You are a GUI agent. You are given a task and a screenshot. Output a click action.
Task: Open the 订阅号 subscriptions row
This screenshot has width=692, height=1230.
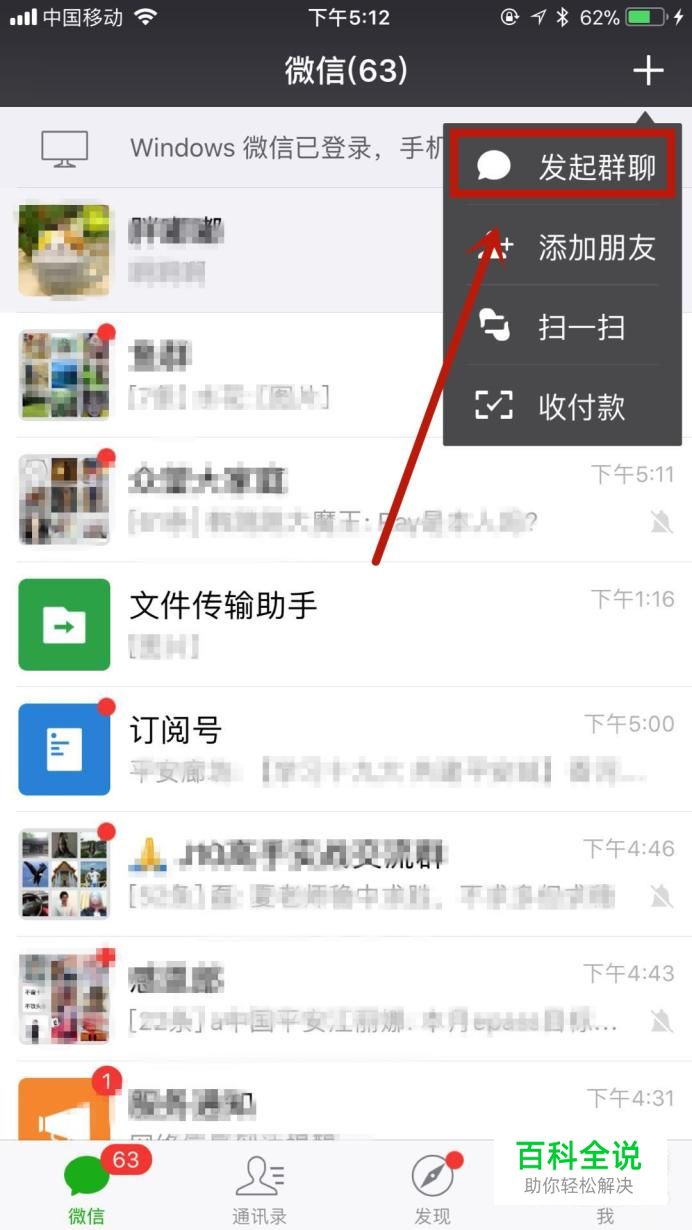point(346,749)
